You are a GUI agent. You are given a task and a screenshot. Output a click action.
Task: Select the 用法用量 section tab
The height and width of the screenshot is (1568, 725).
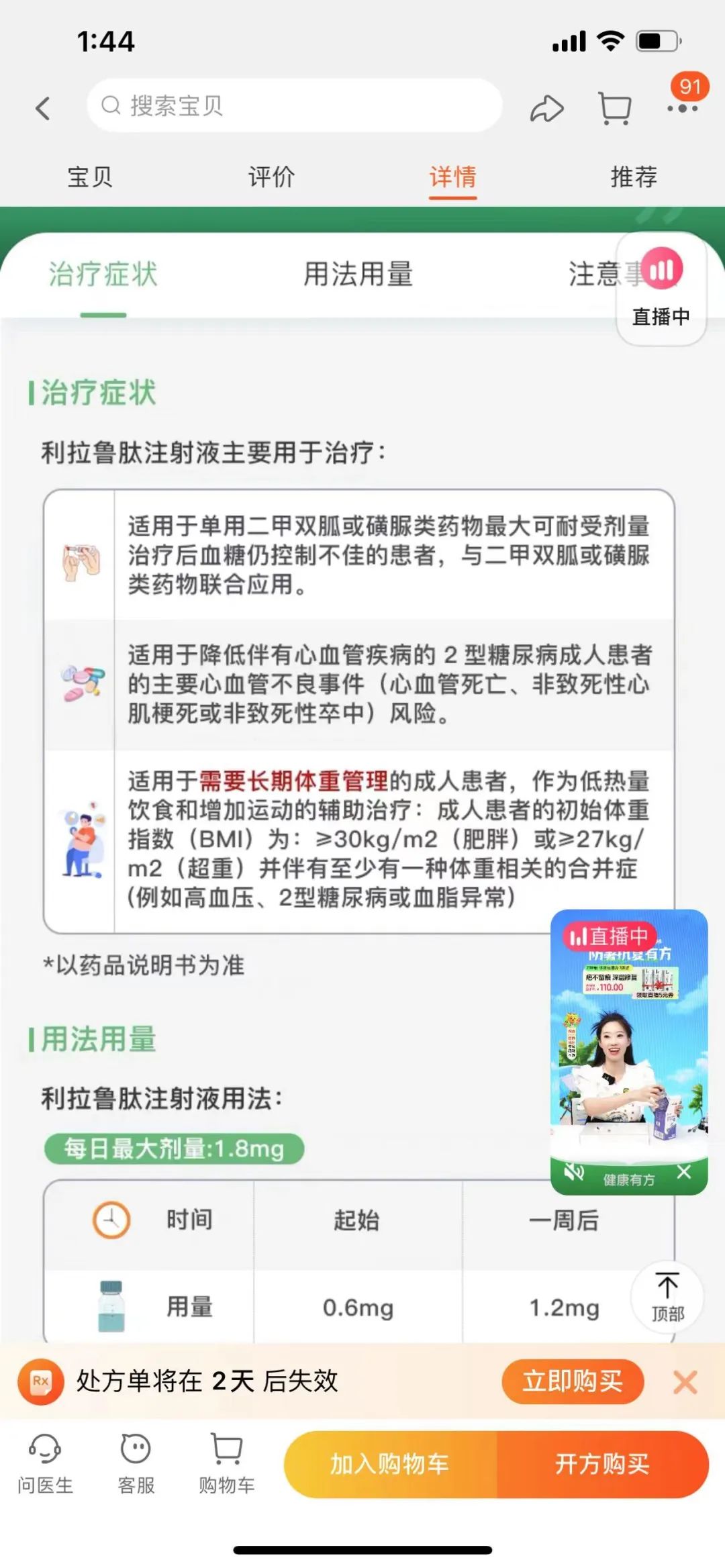click(x=358, y=275)
